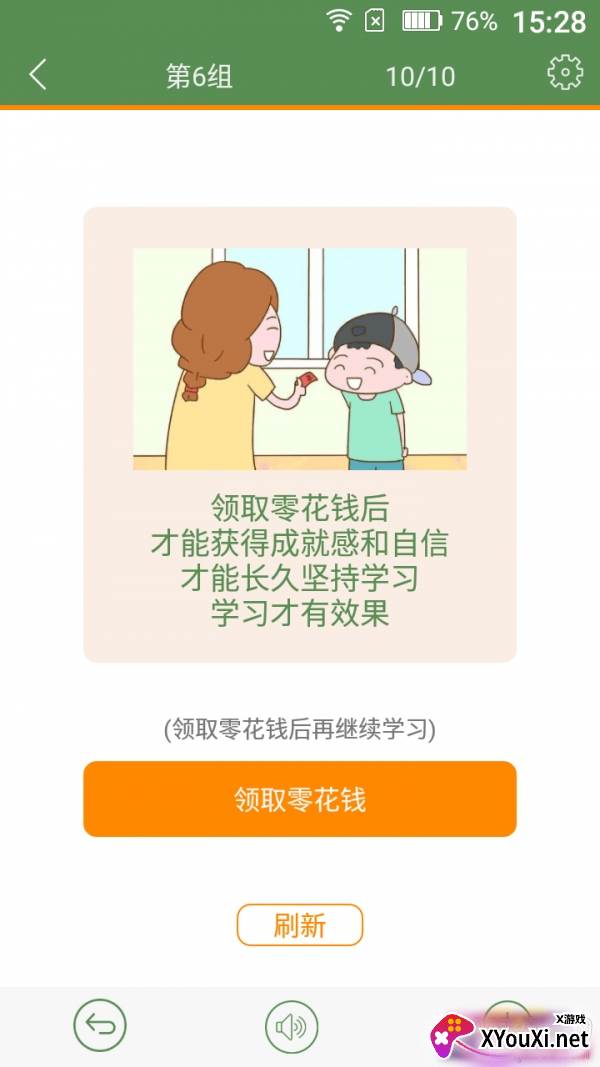Play audio with the speaker icon
Viewport: 600px width, 1067px height.
pyautogui.click(x=291, y=1026)
